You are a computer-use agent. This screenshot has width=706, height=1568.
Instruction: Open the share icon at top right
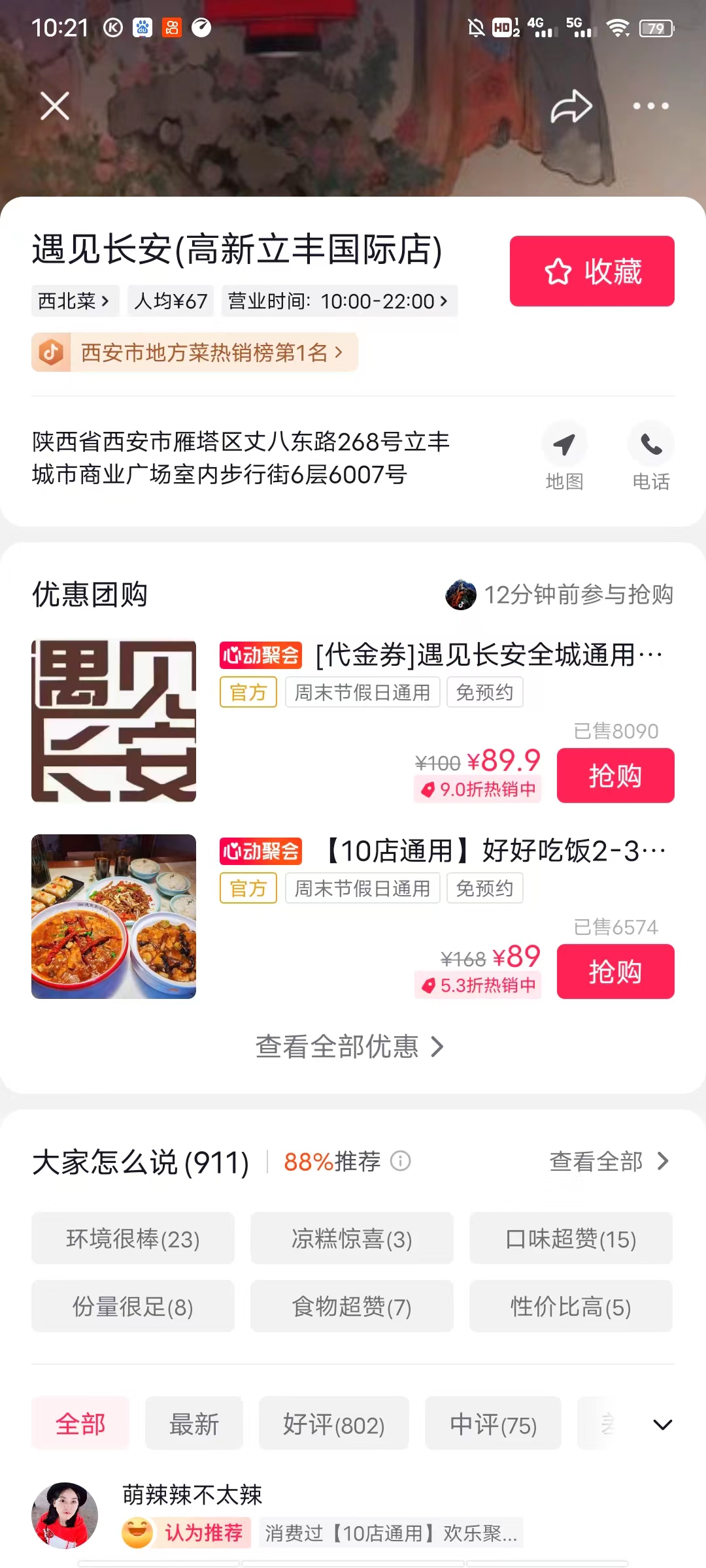[x=570, y=105]
